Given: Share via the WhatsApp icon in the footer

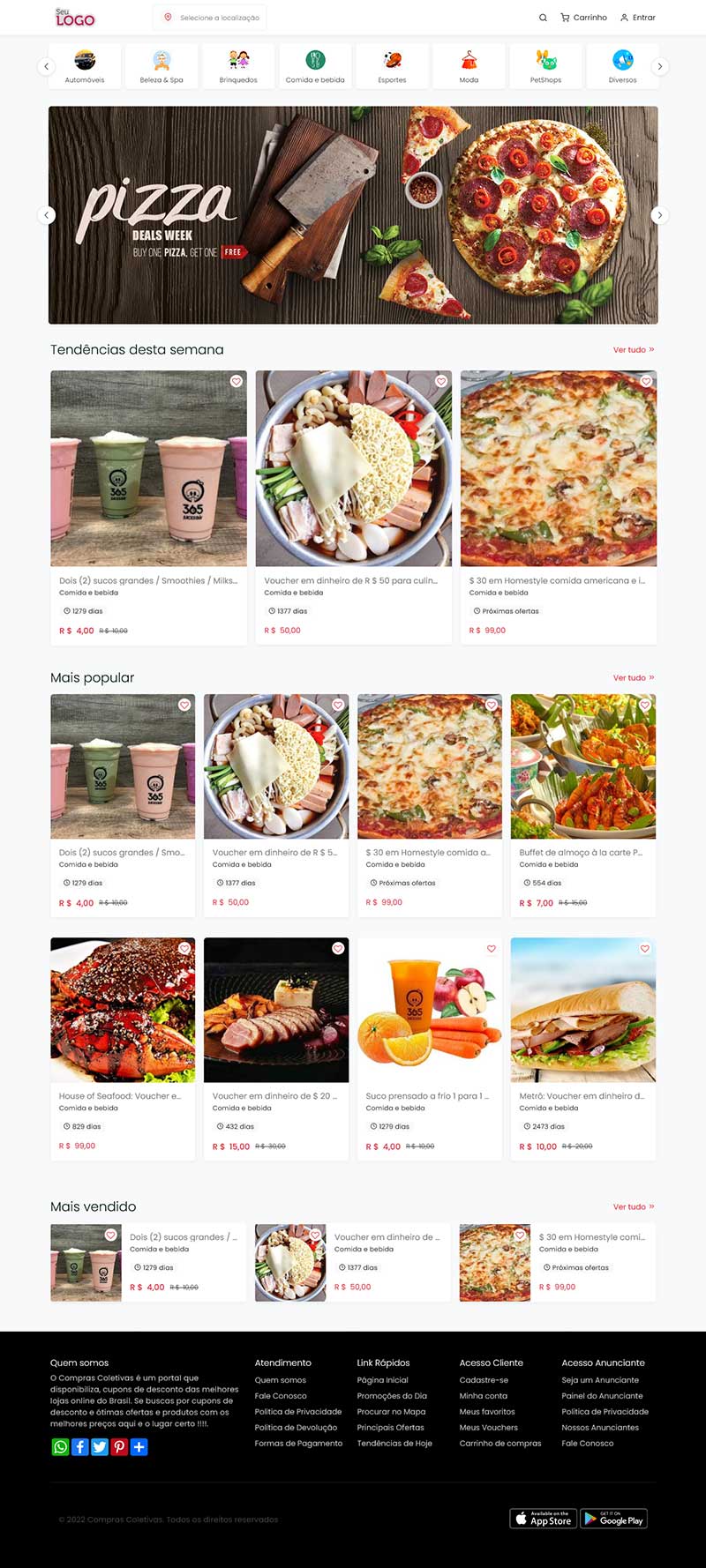Looking at the screenshot, I should click(x=60, y=1446).
